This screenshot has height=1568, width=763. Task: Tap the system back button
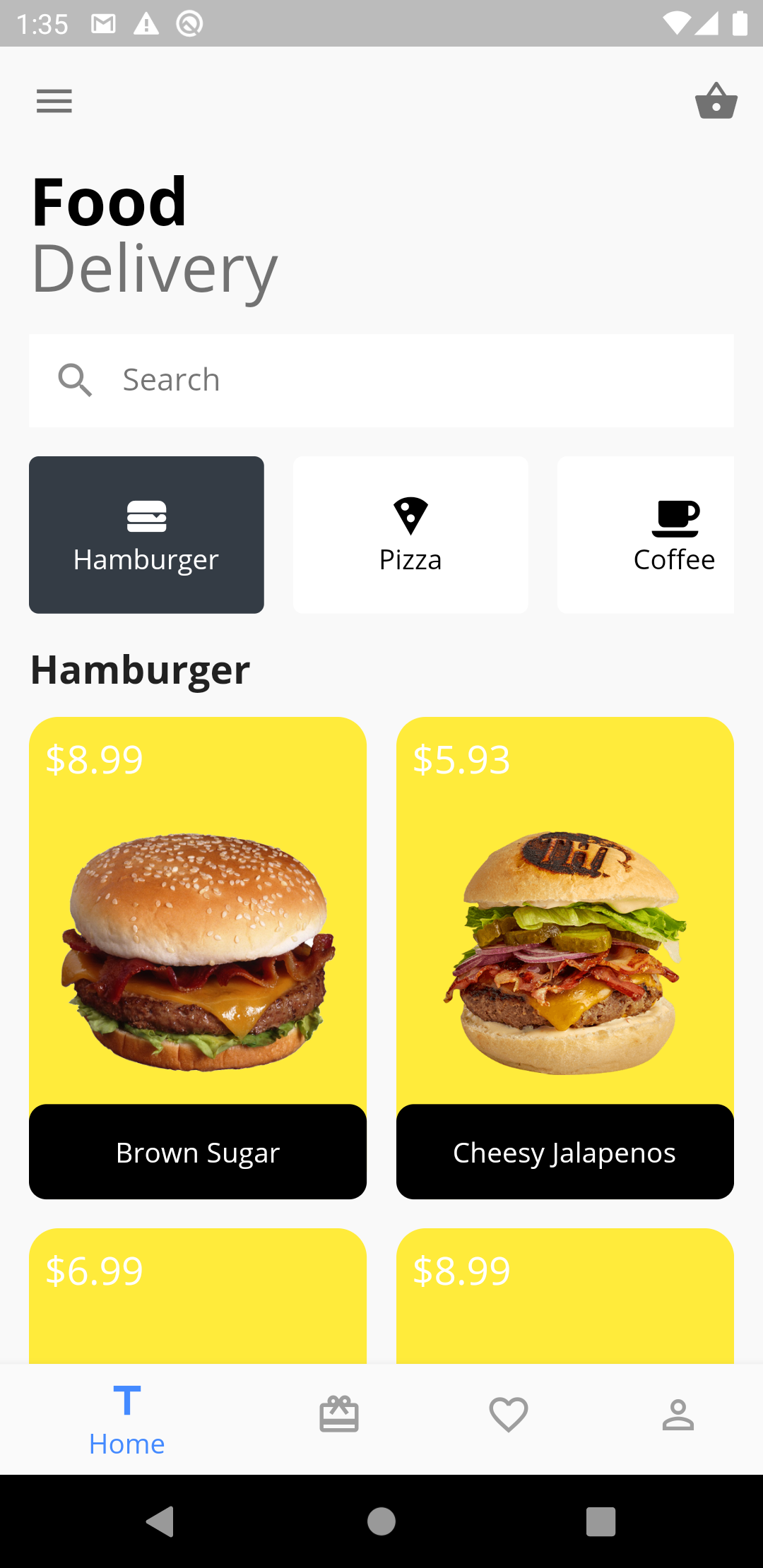tap(160, 1521)
